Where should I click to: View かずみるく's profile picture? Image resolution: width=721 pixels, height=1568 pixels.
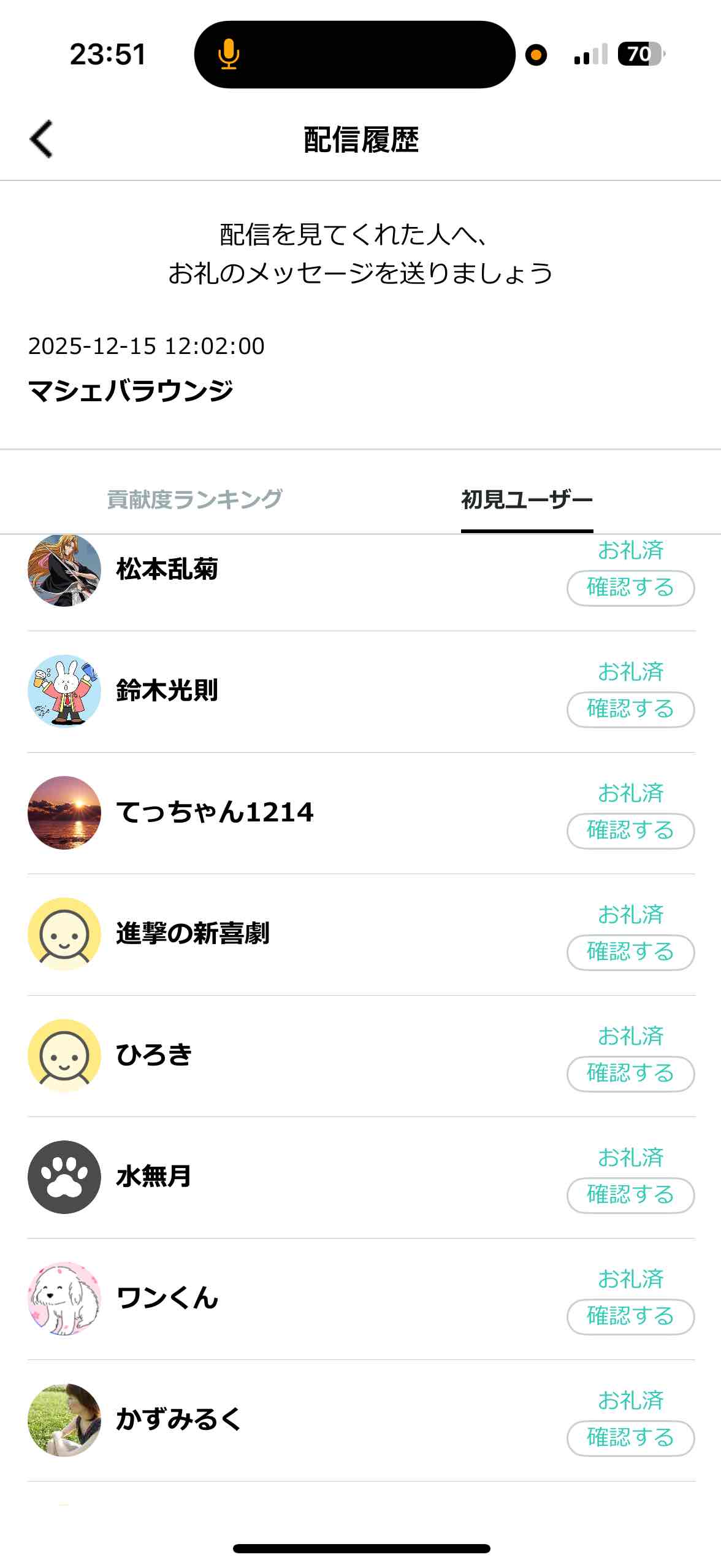64,1420
